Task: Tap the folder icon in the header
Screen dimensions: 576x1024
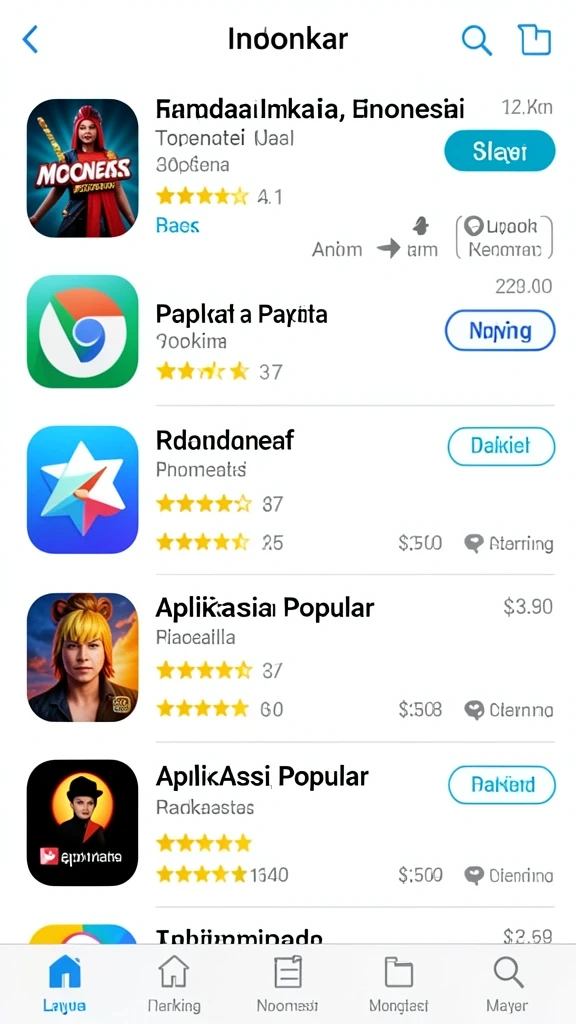Action: [535, 39]
